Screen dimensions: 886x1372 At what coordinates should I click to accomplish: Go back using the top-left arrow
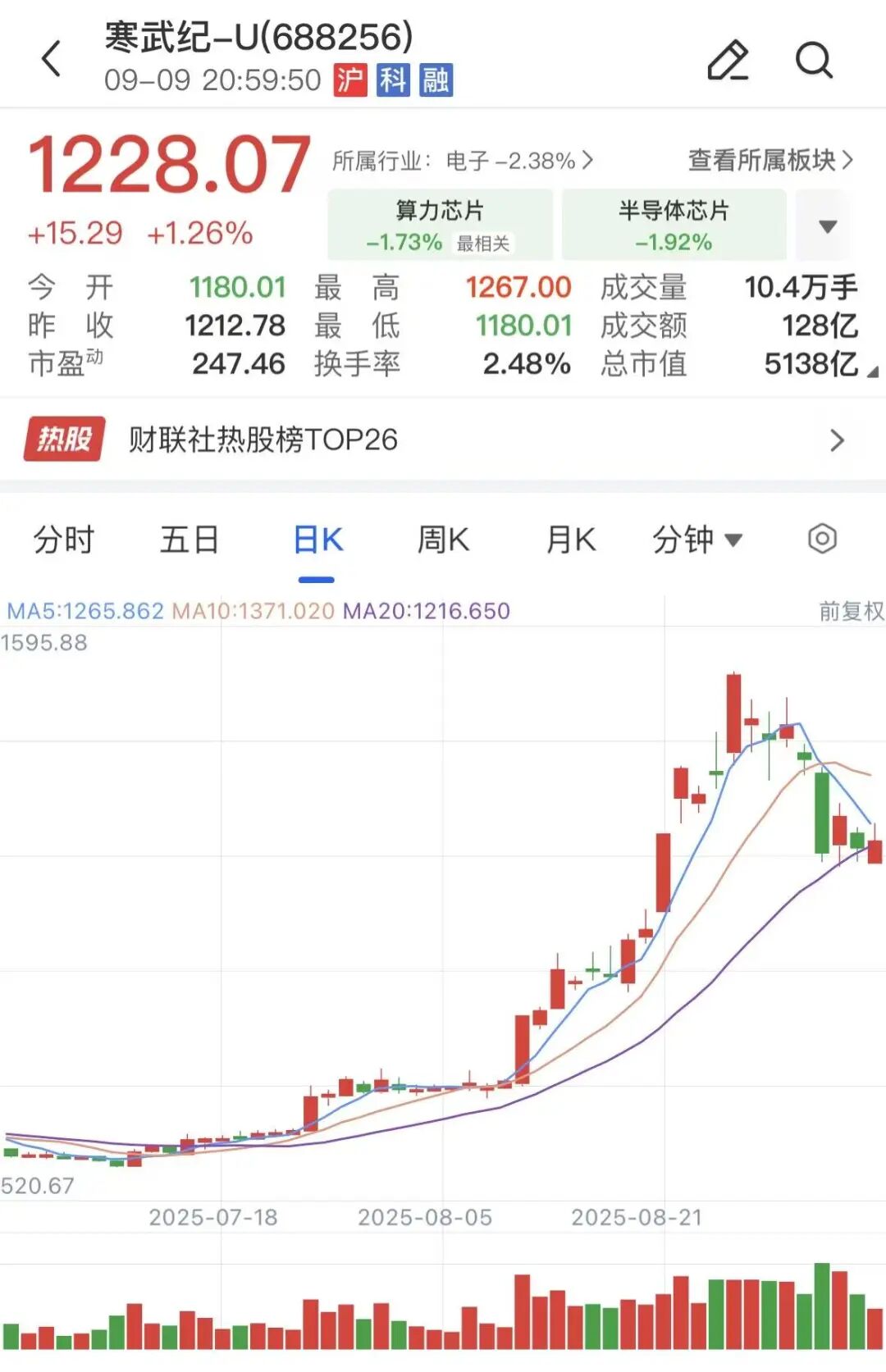click(x=52, y=59)
